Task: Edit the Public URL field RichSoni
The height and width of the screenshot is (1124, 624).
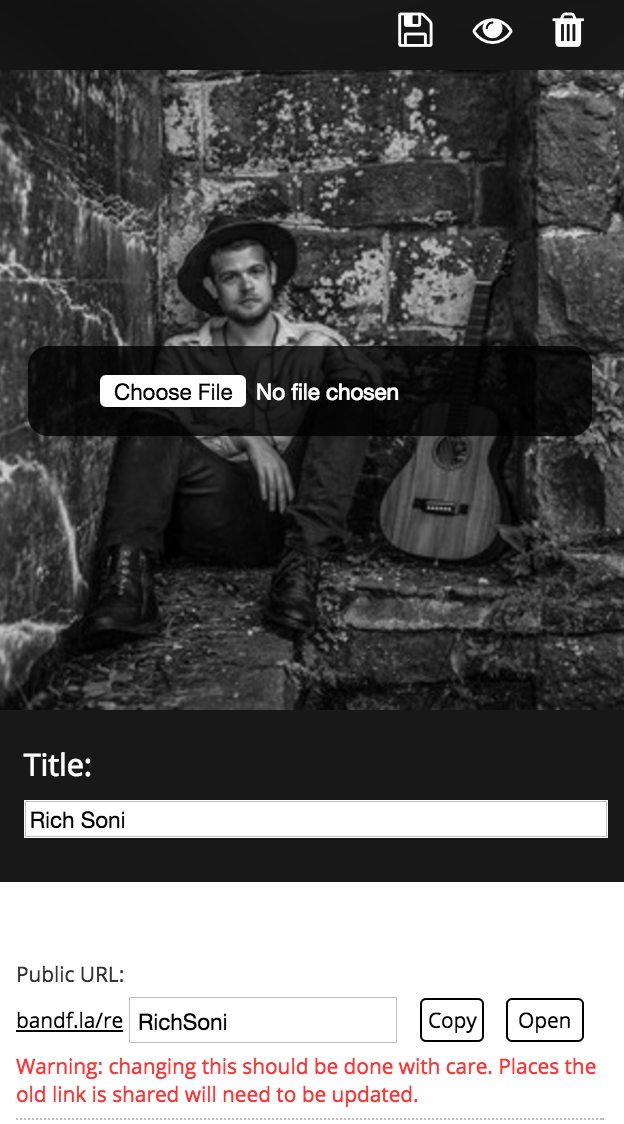Action: [x=263, y=1021]
